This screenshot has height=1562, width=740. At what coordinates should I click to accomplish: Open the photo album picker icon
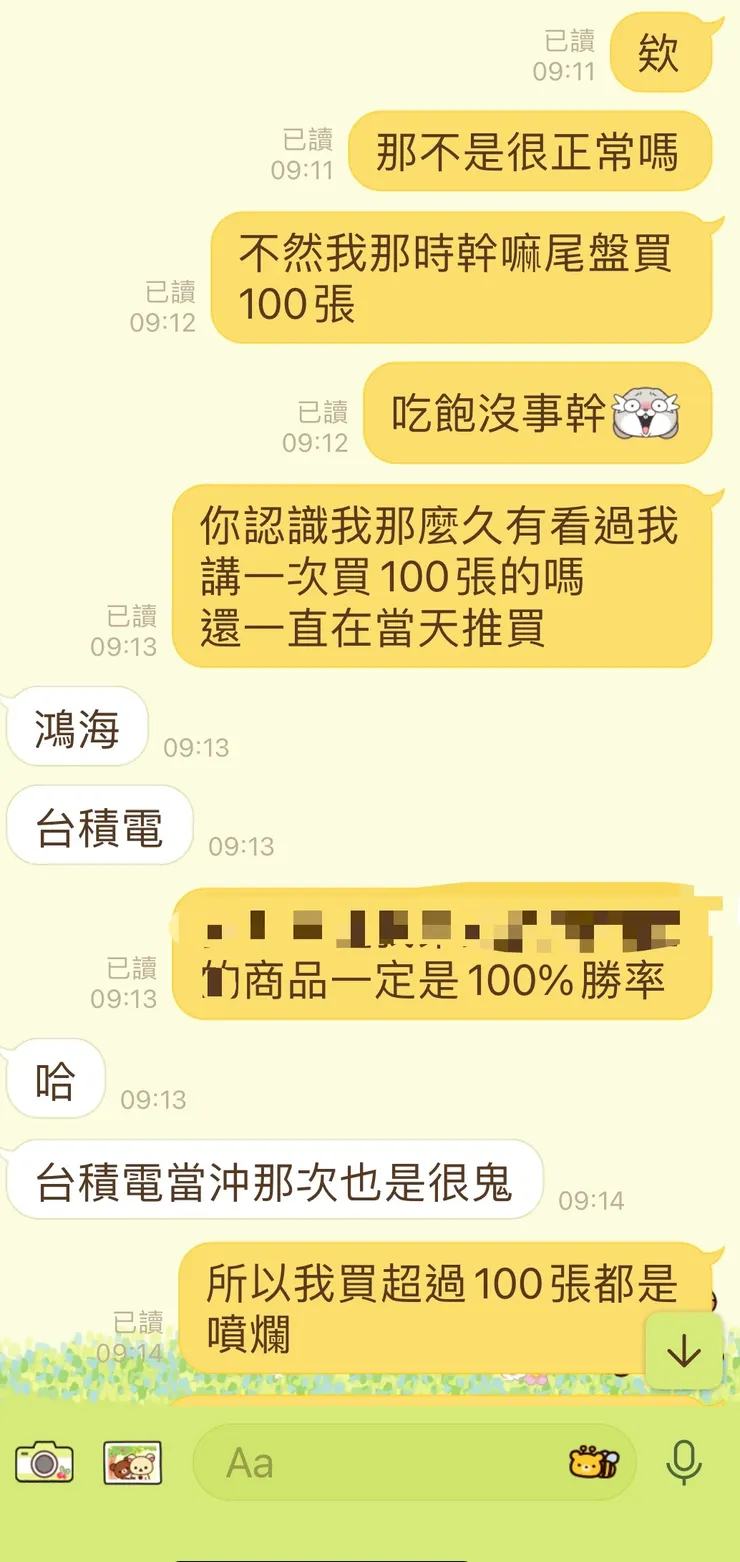131,1462
